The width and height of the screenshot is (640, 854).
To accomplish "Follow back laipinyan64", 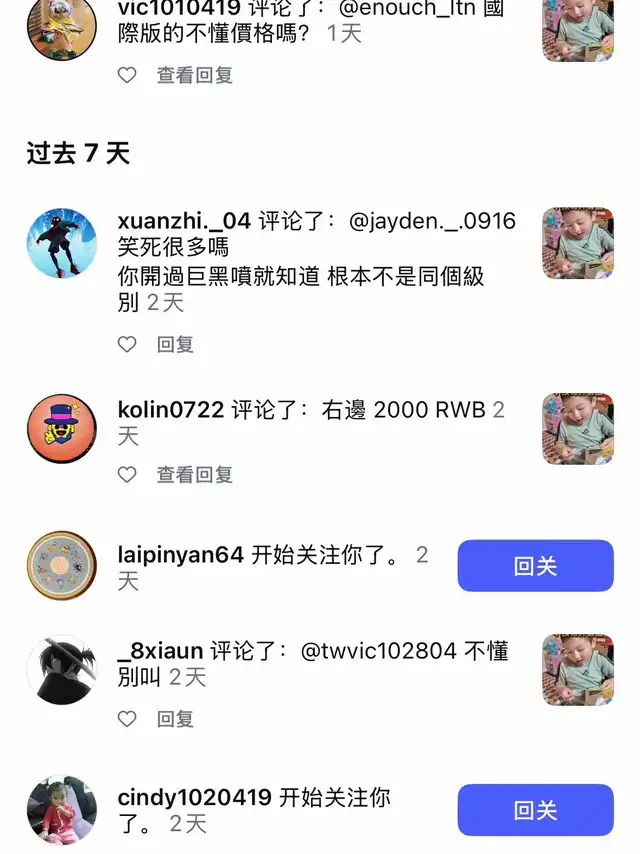I will coord(535,566).
